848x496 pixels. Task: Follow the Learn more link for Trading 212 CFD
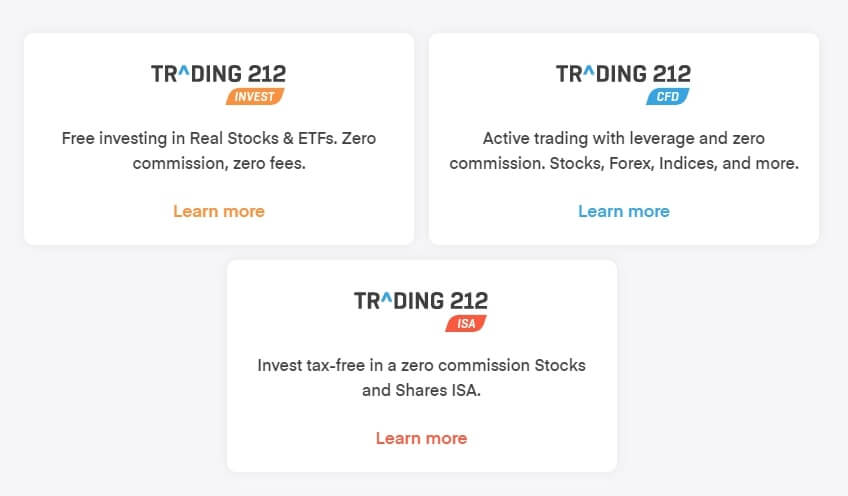point(623,211)
